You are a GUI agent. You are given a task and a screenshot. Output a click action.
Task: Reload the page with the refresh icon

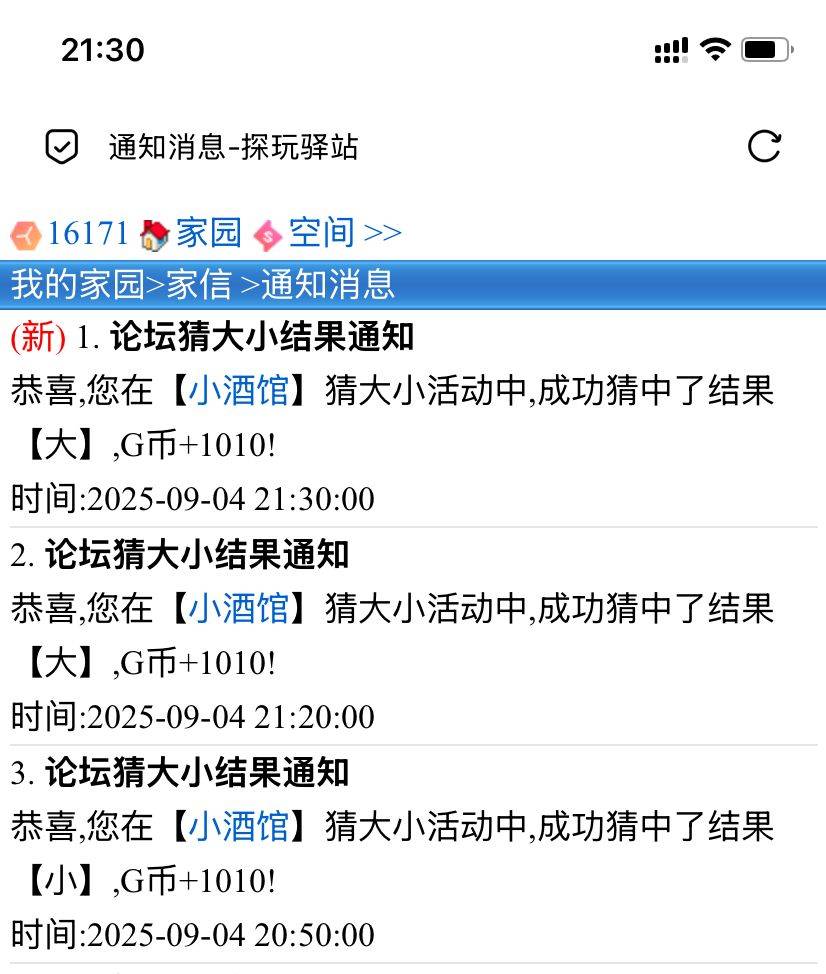point(764,147)
